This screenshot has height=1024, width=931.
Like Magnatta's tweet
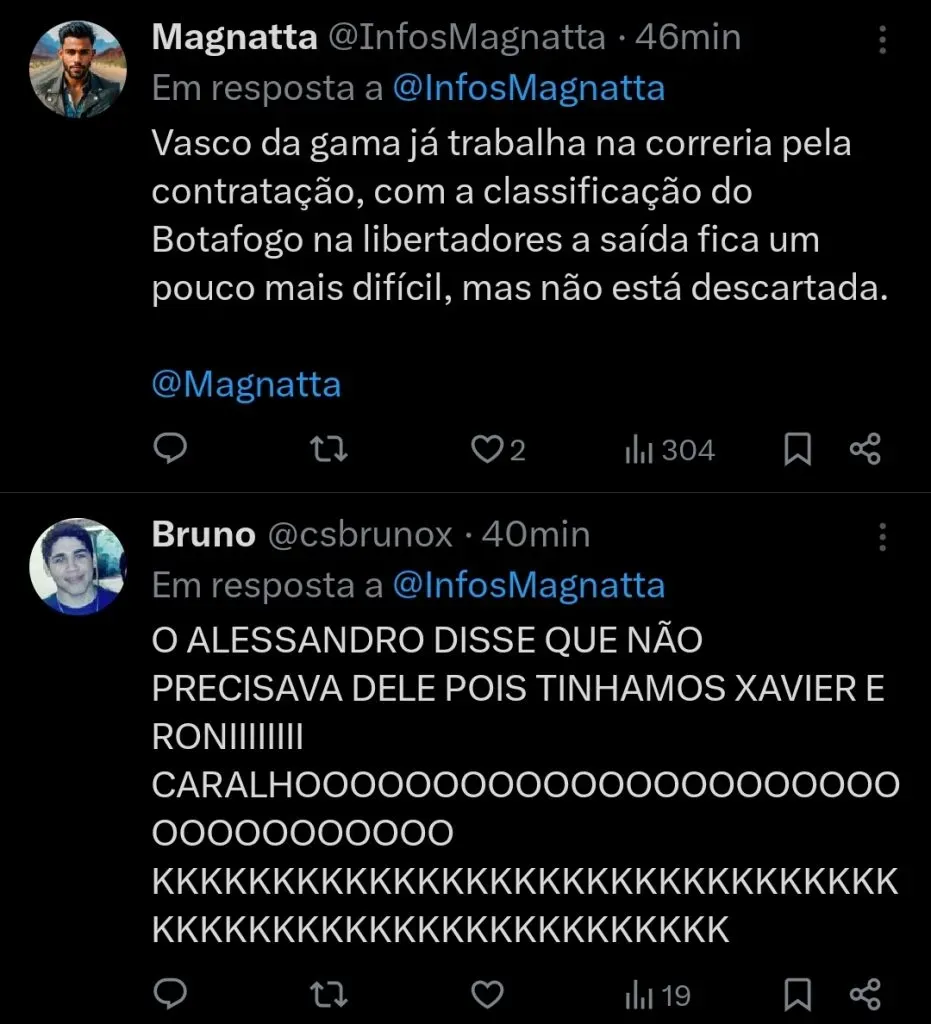pyautogui.click(x=487, y=451)
